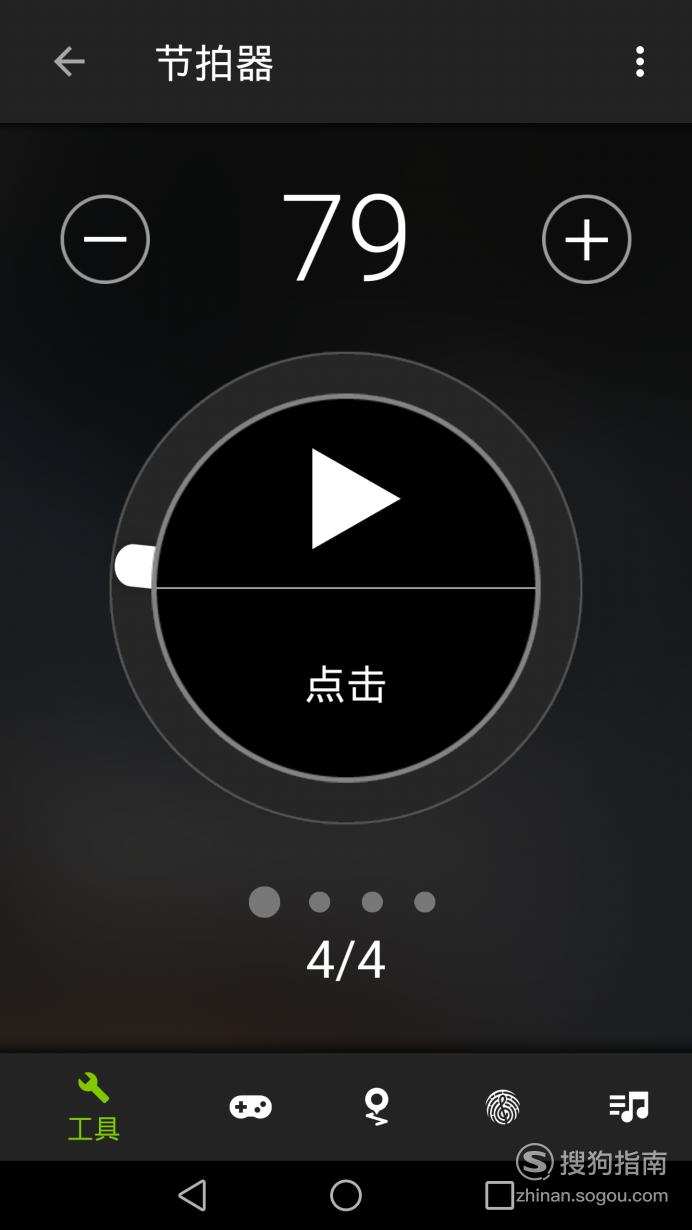Open the overflow menu
Screen dimensions: 692x1230
[x=640, y=62]
